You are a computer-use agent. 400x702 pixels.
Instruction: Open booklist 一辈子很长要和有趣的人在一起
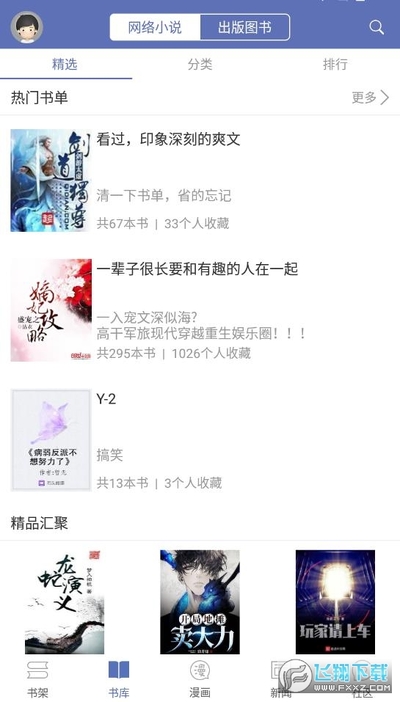point(200,310)
